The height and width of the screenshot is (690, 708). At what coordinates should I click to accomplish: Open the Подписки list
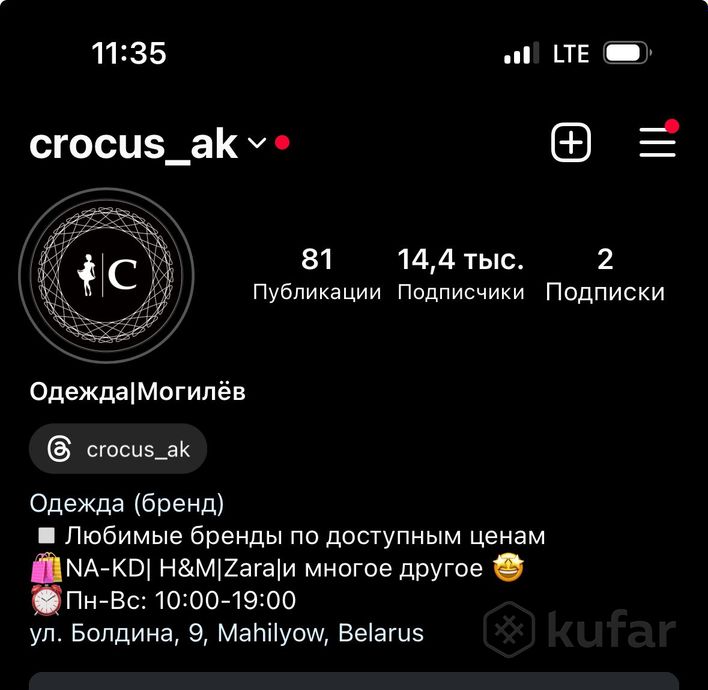click(x=605, y=274)
